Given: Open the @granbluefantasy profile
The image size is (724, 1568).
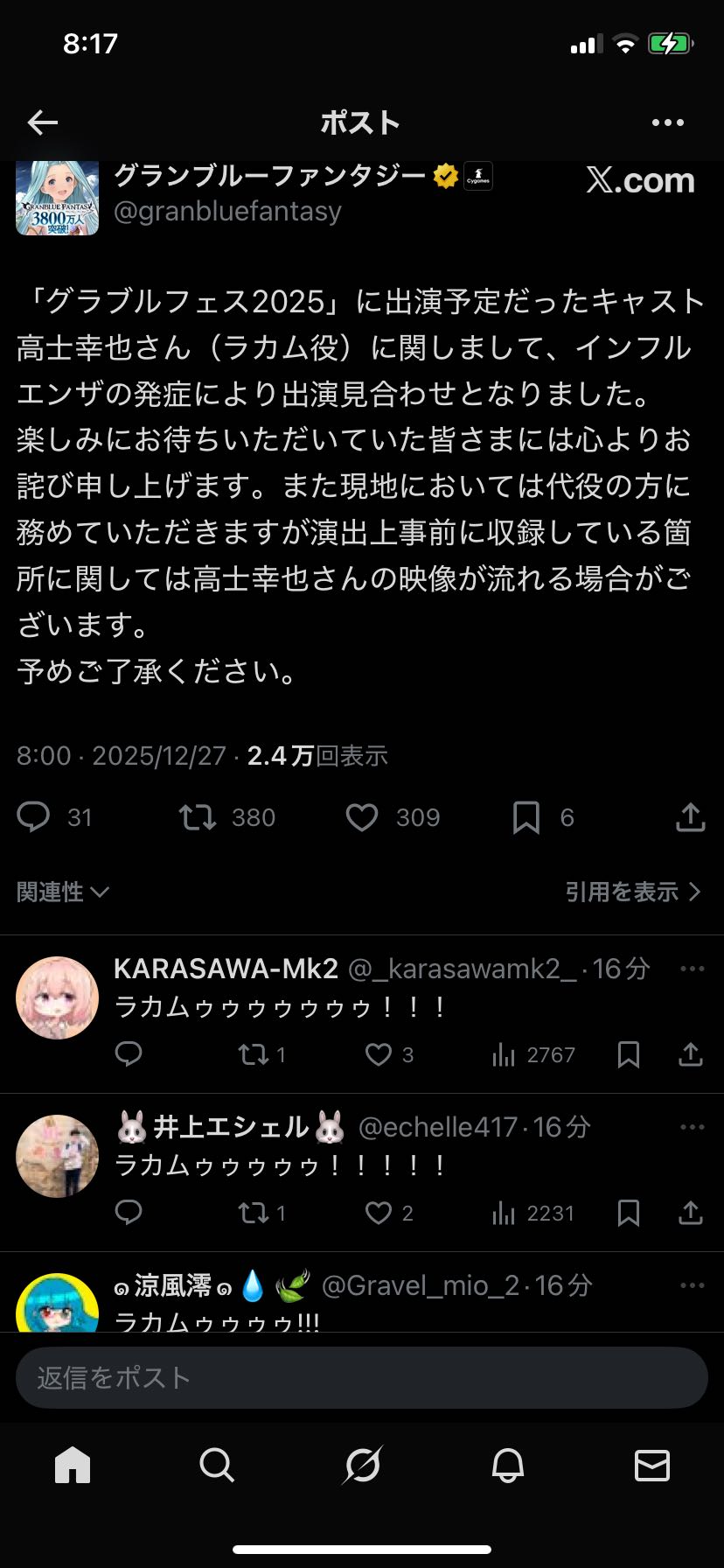Looking at the screenshot, I should [227, 211].
